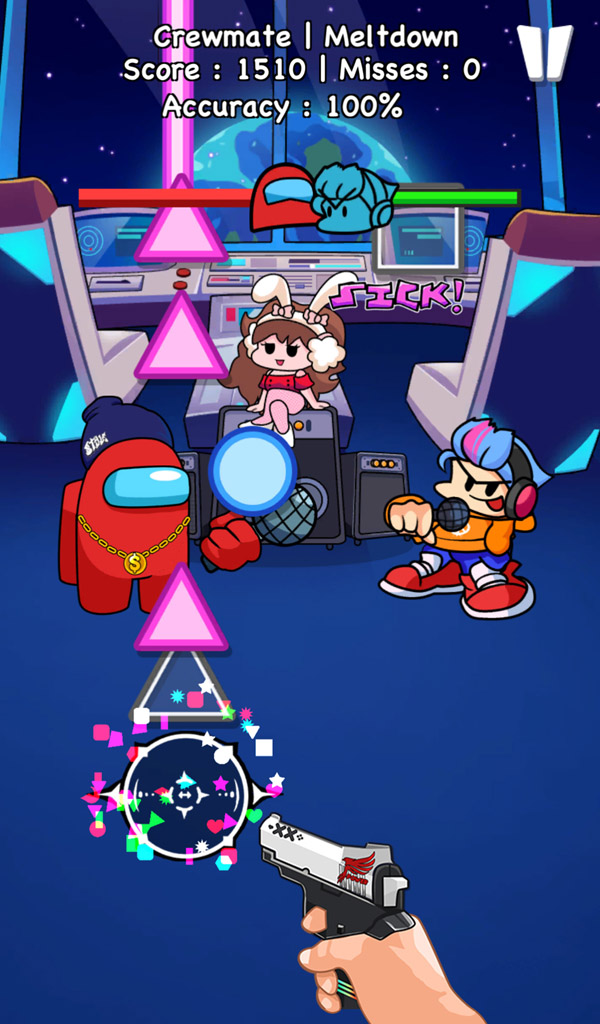Pause the game
The image size is (600, 1024).
tap(545, 52)
